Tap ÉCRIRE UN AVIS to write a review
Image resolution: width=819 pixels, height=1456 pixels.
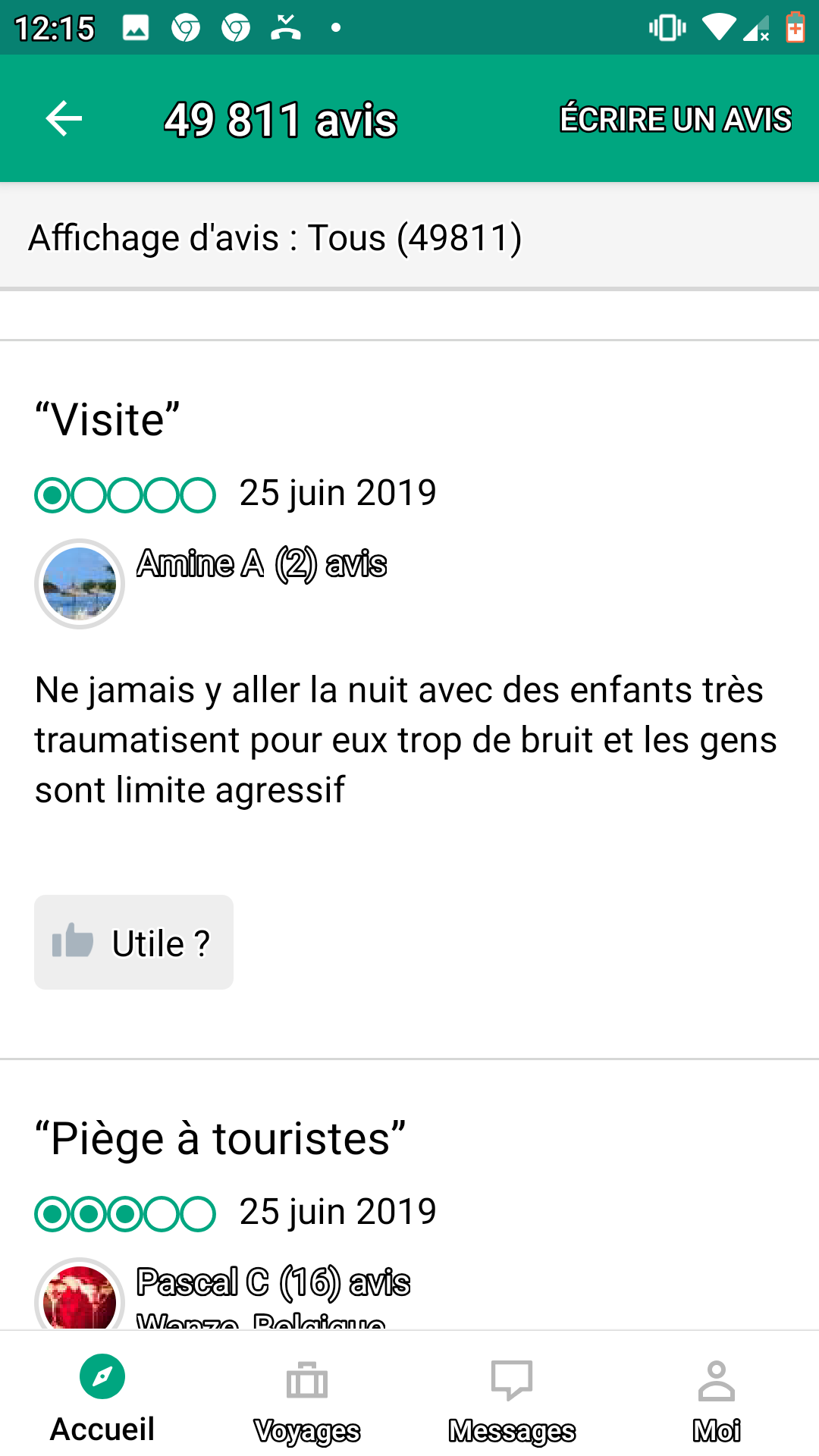pos(675,119)
